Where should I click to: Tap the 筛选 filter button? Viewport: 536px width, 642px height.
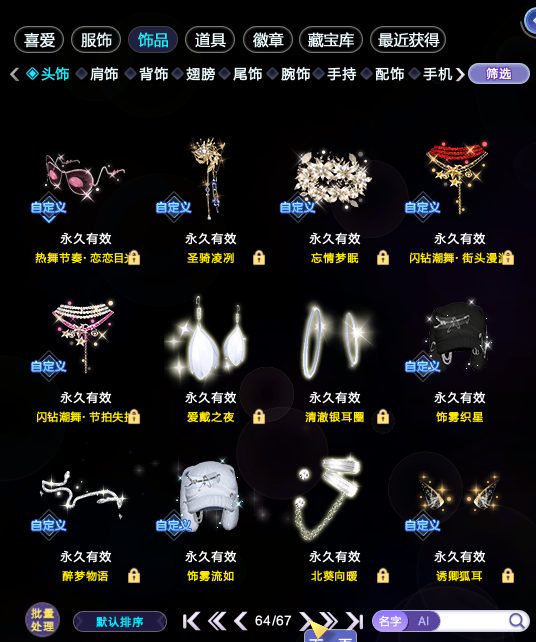(x=499, y=74)
